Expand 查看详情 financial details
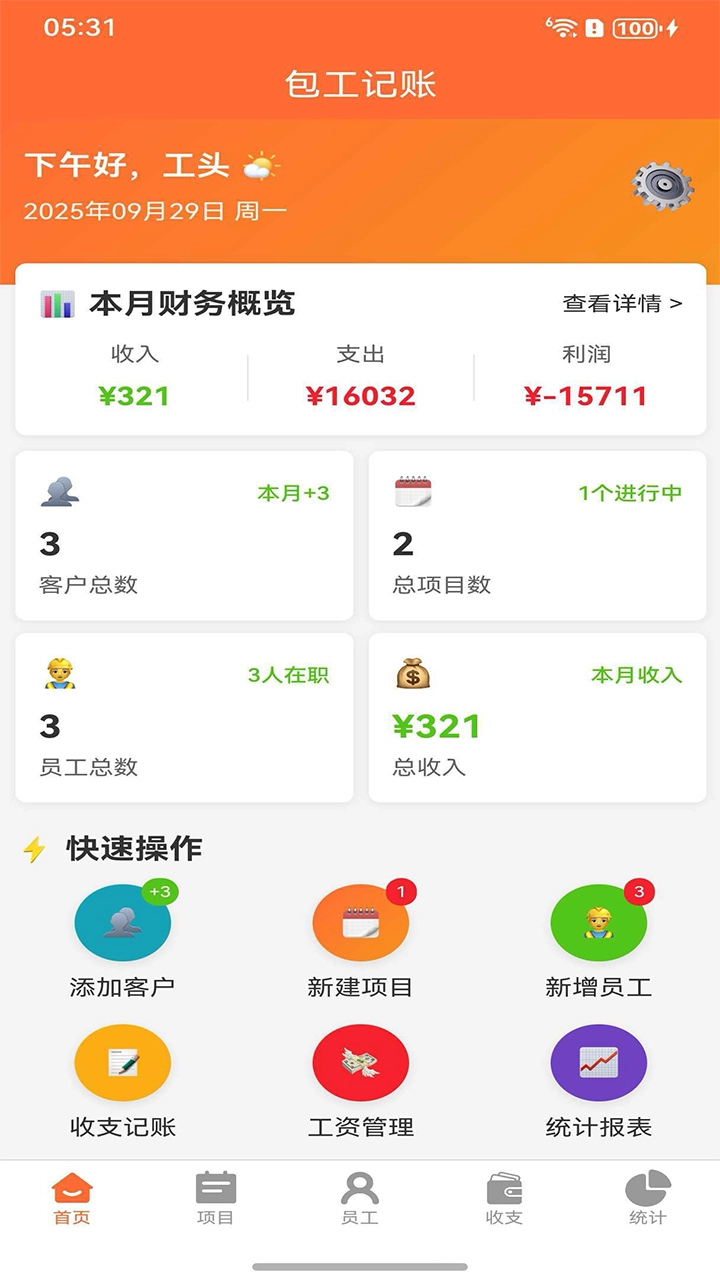The width and height of the screenshot is (720, 1280). tap(622, 301)
